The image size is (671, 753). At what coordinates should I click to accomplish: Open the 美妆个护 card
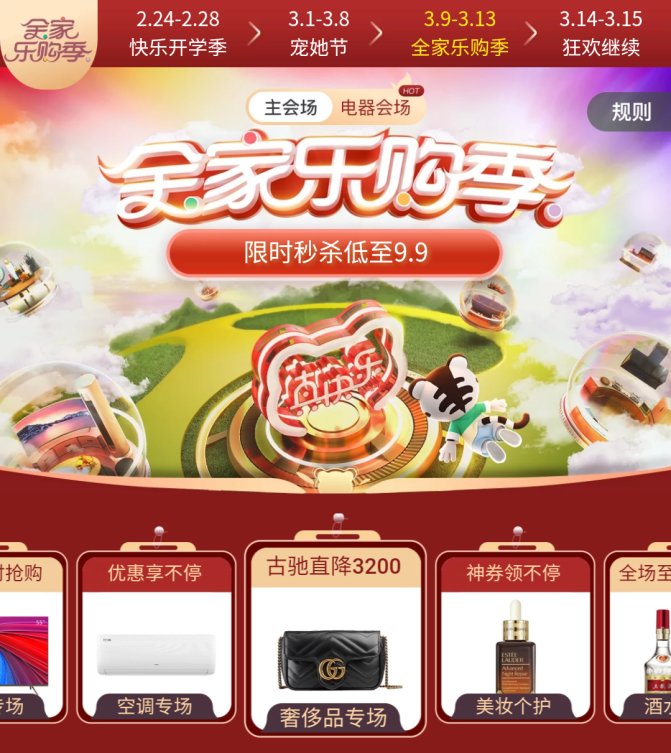tap(514, 640)
